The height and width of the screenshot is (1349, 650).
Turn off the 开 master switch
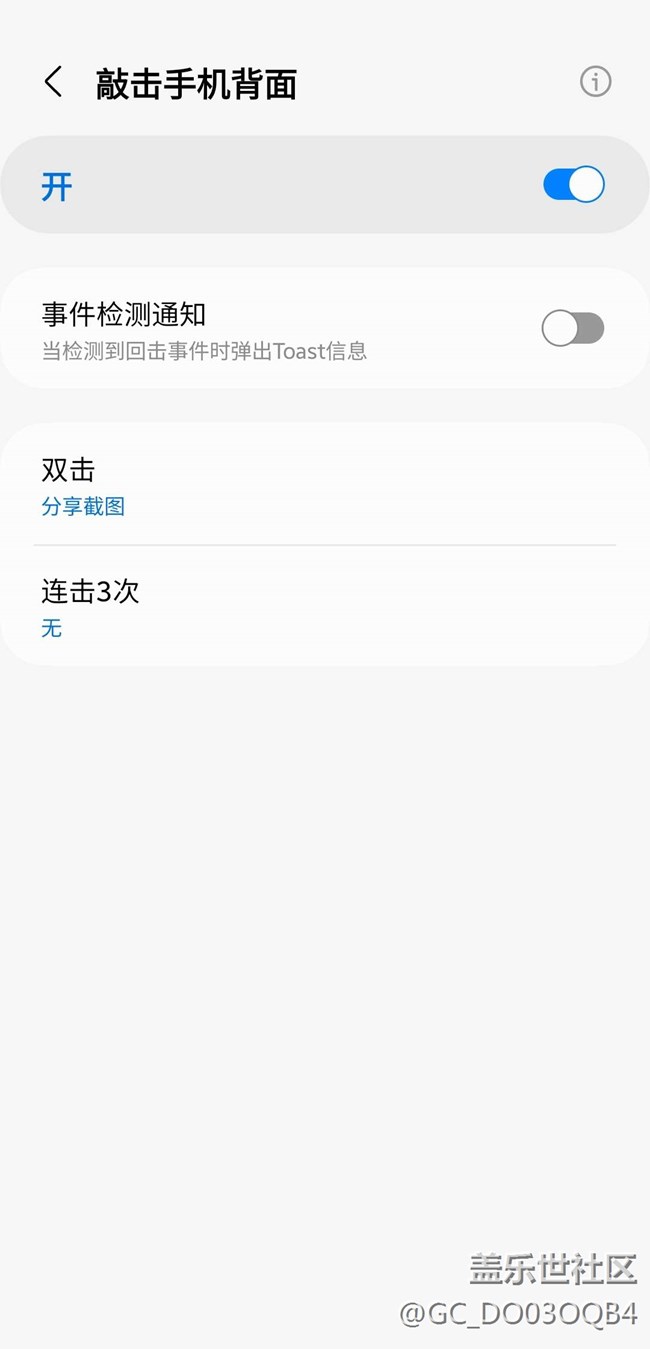coord(573,185)
